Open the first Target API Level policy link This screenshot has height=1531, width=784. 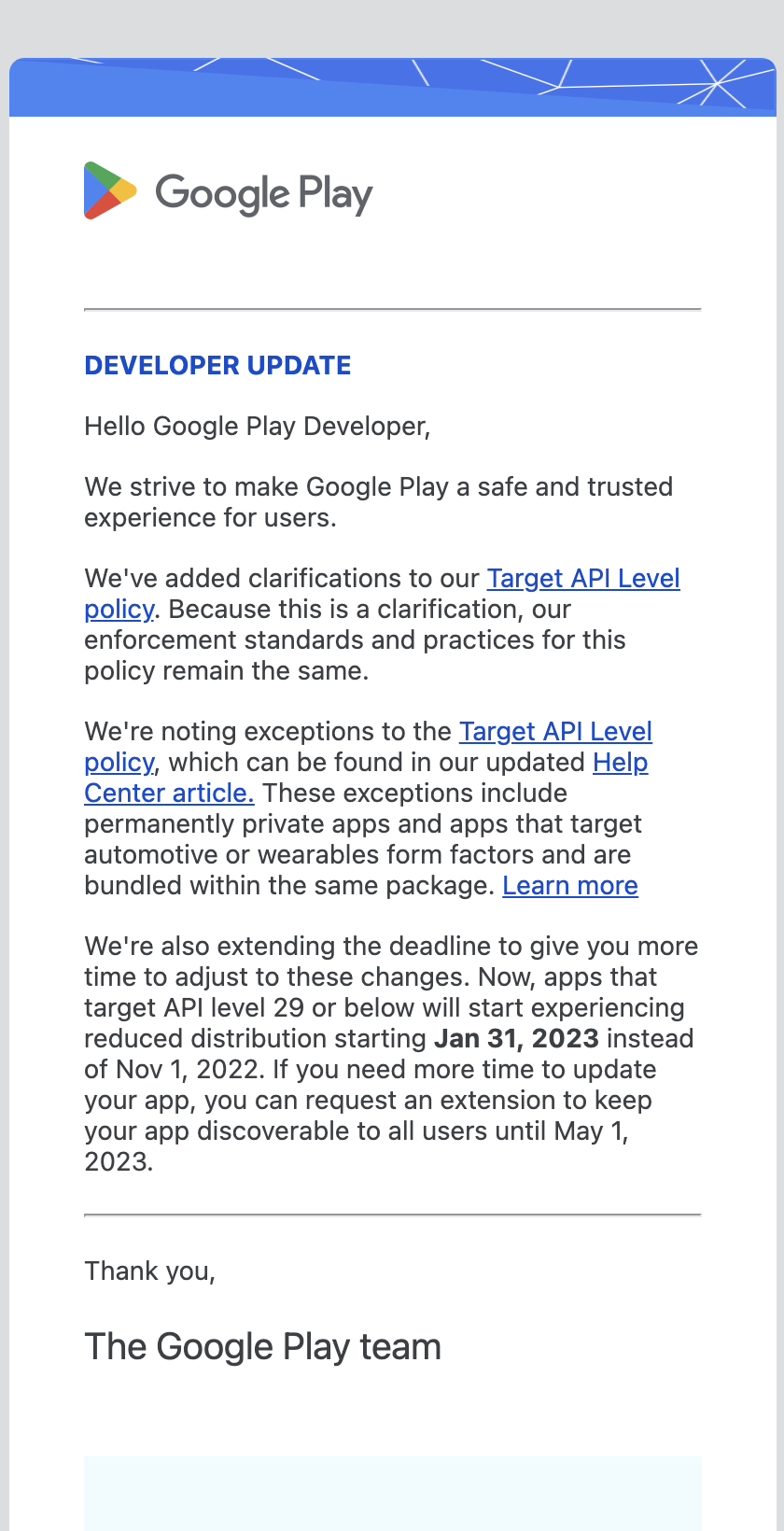[583, 579]
